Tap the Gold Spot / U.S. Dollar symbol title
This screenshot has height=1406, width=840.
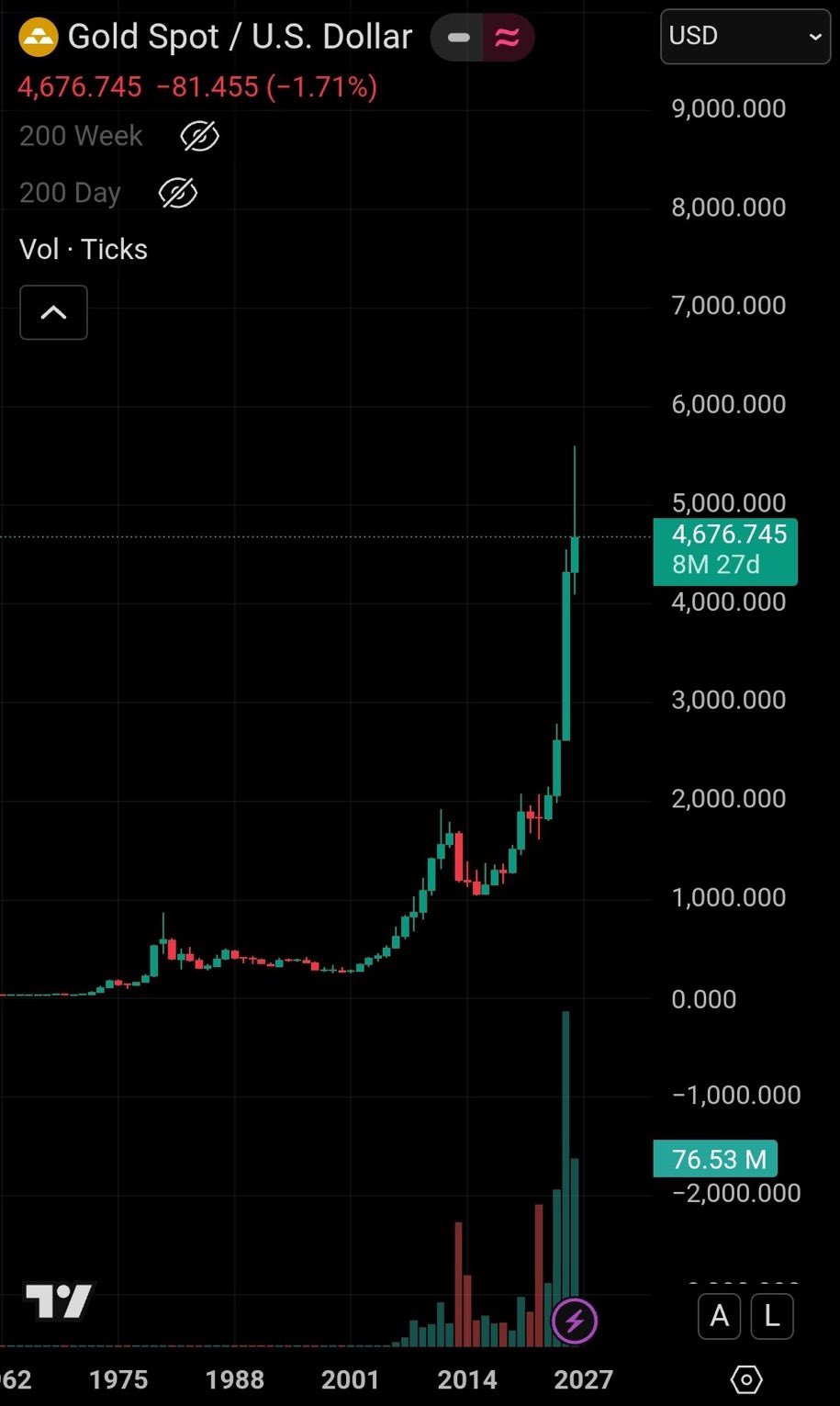click(240, 37)
